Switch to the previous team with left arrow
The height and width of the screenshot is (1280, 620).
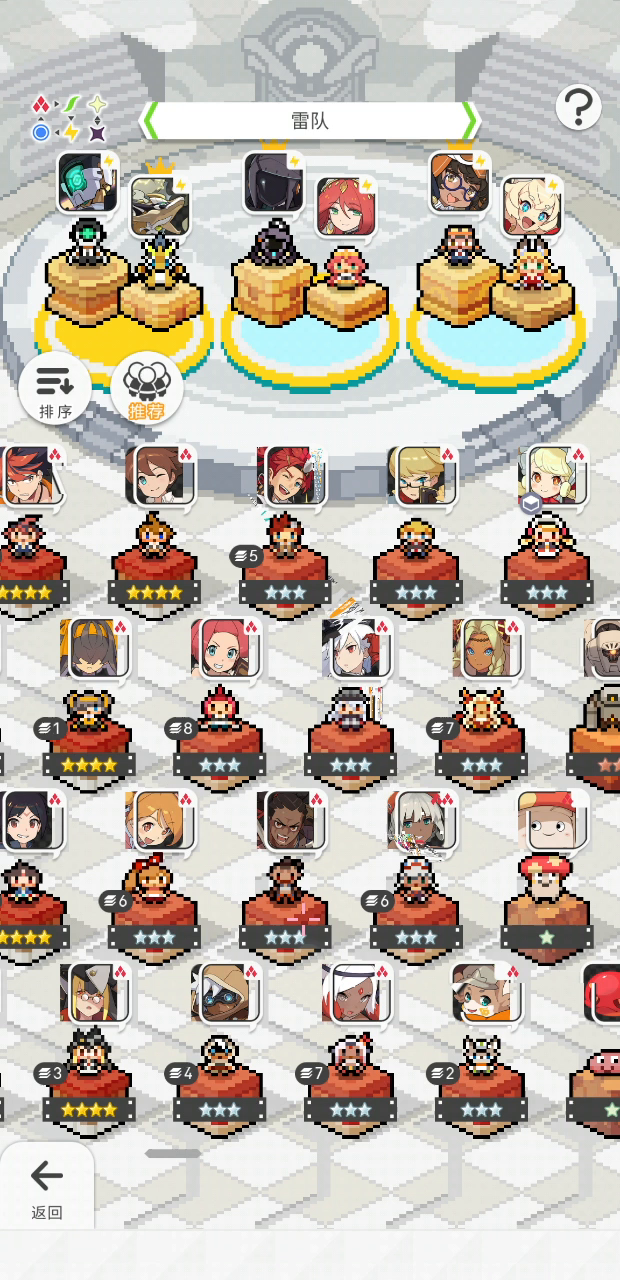click(150, 121)
